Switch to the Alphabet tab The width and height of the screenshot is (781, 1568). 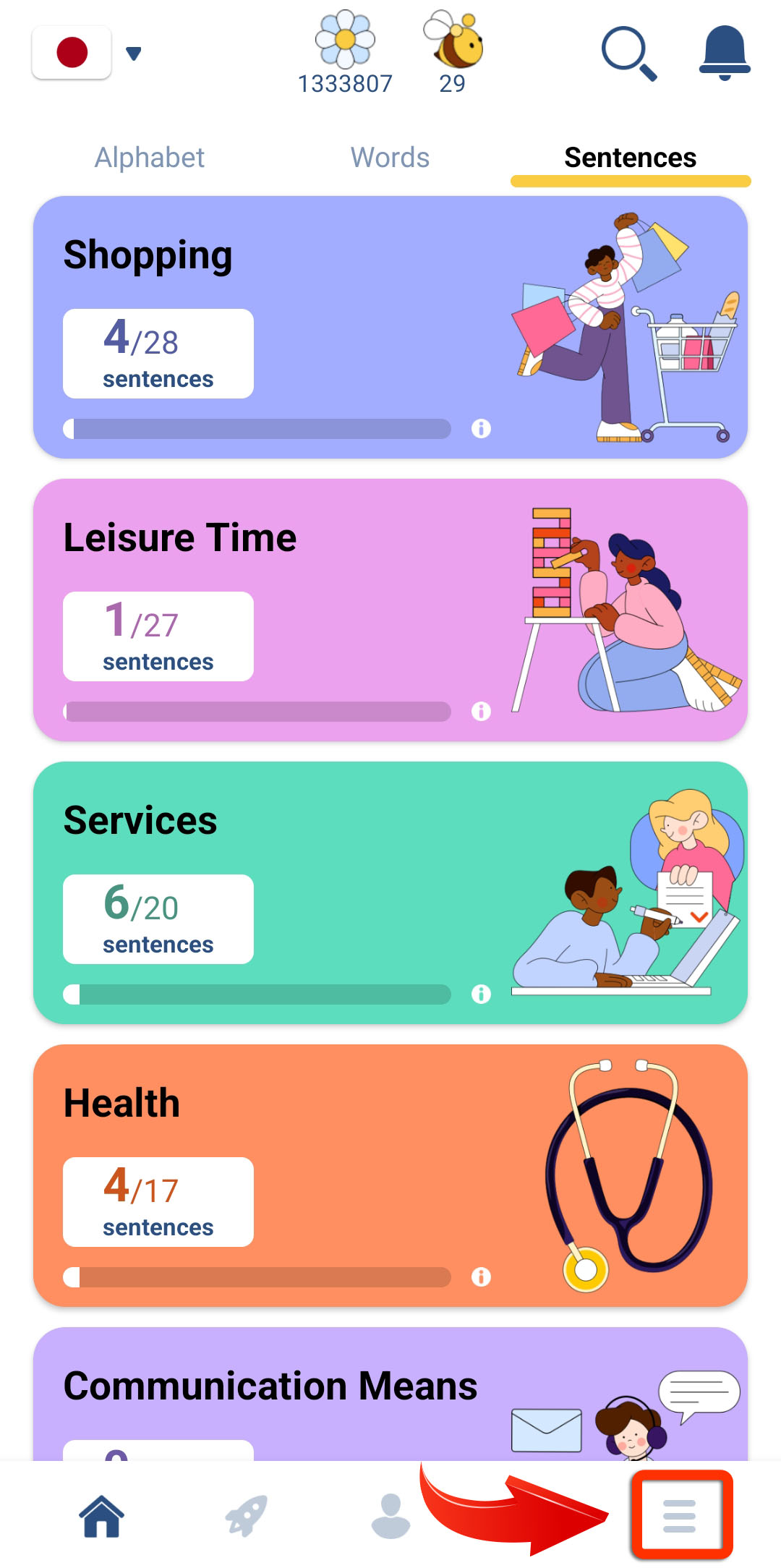click(150, 158)
